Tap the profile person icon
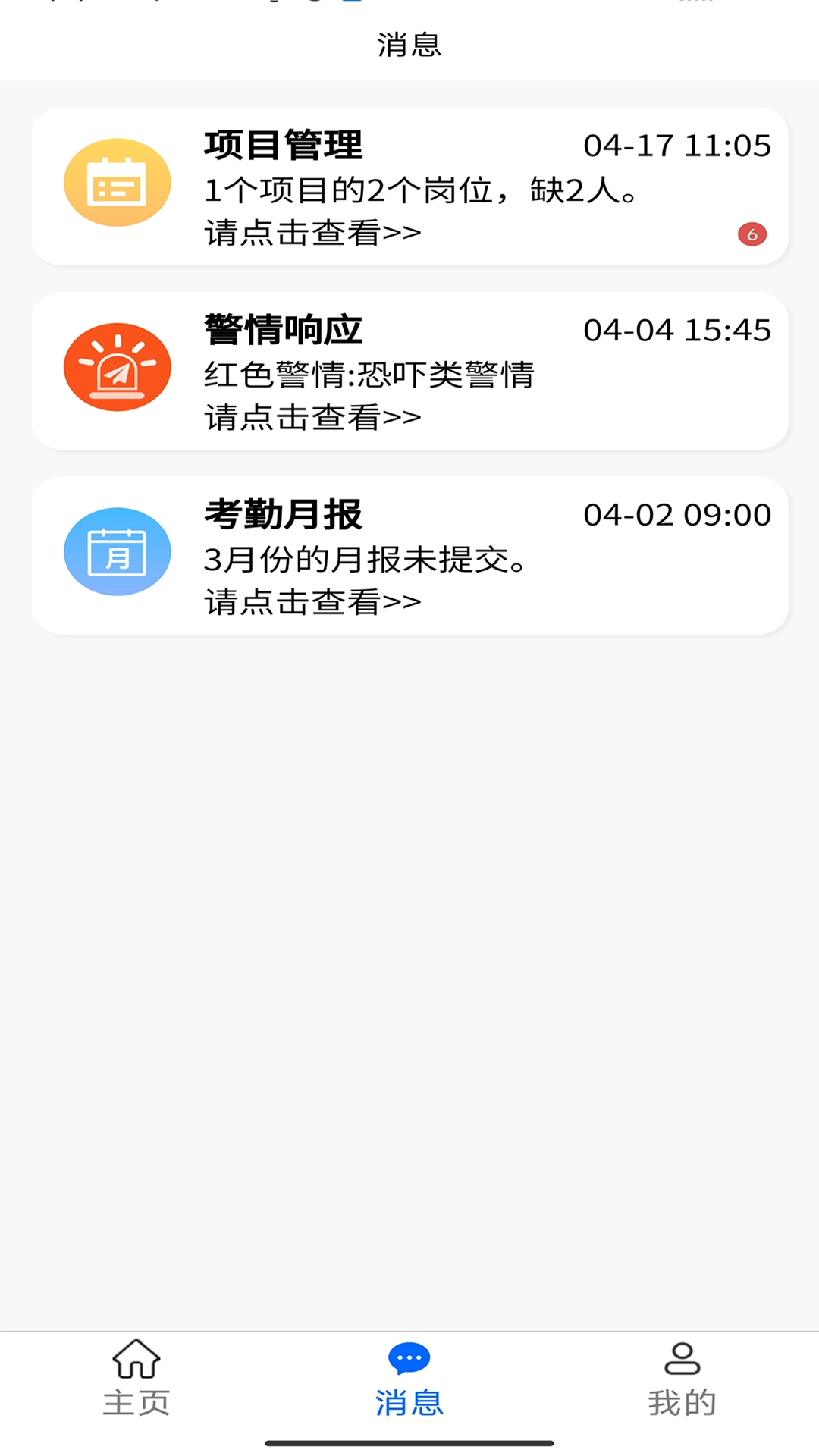This screenshot has width=819, height=1456. pyautogui.click(x=682, y=1357)
